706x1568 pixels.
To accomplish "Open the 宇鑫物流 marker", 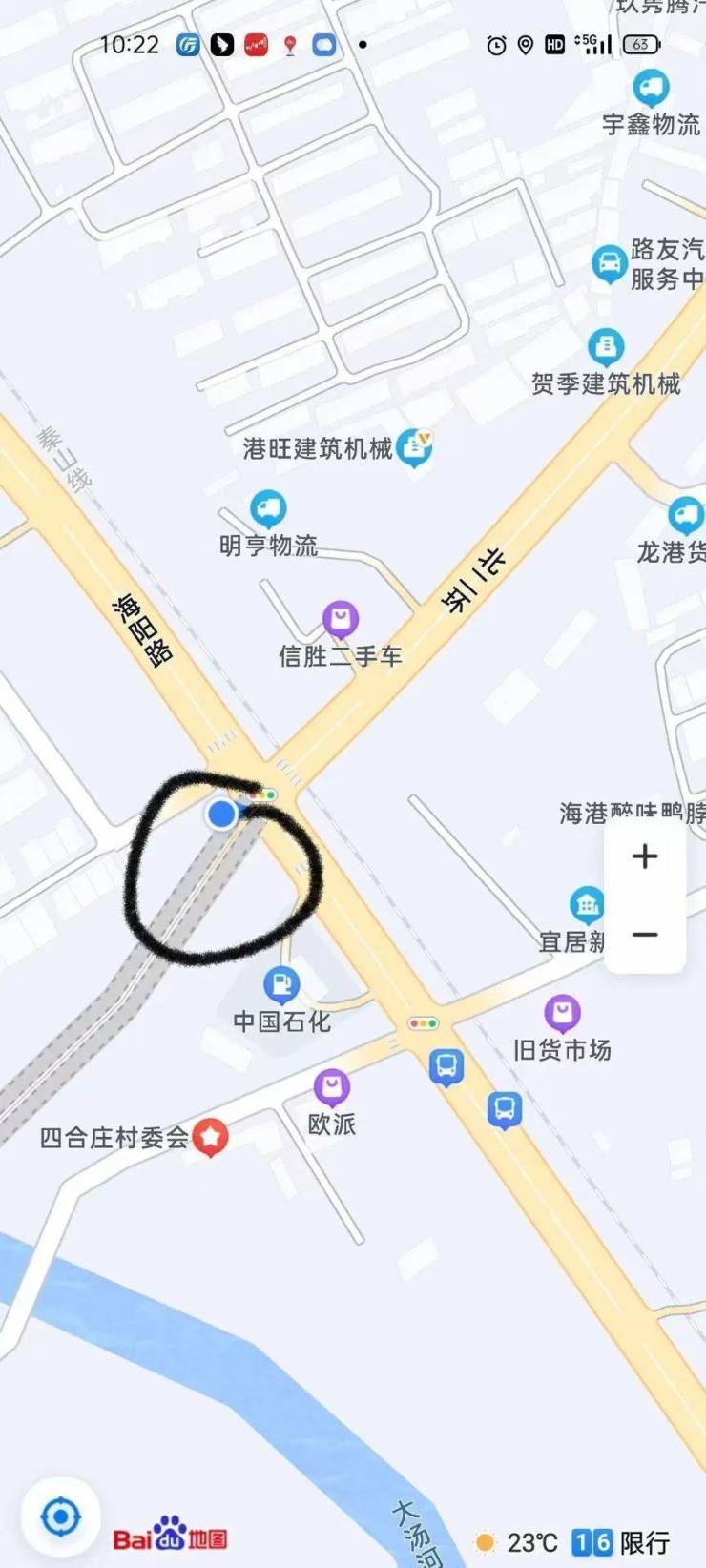I will tap(652, 90).
